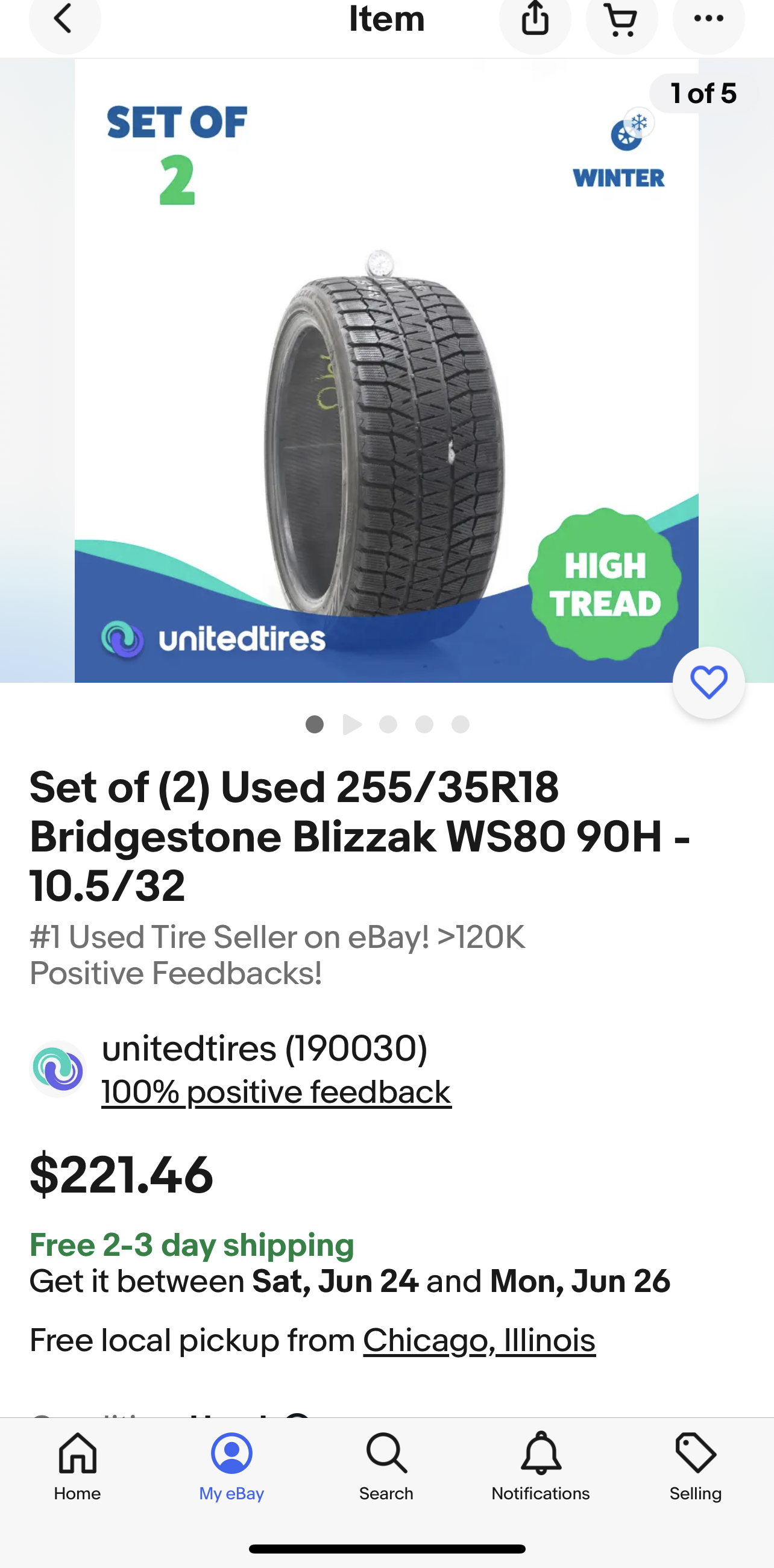Play the video in image gallery
The width and height of the screenshot is (774, 1568).
[351, 724]
